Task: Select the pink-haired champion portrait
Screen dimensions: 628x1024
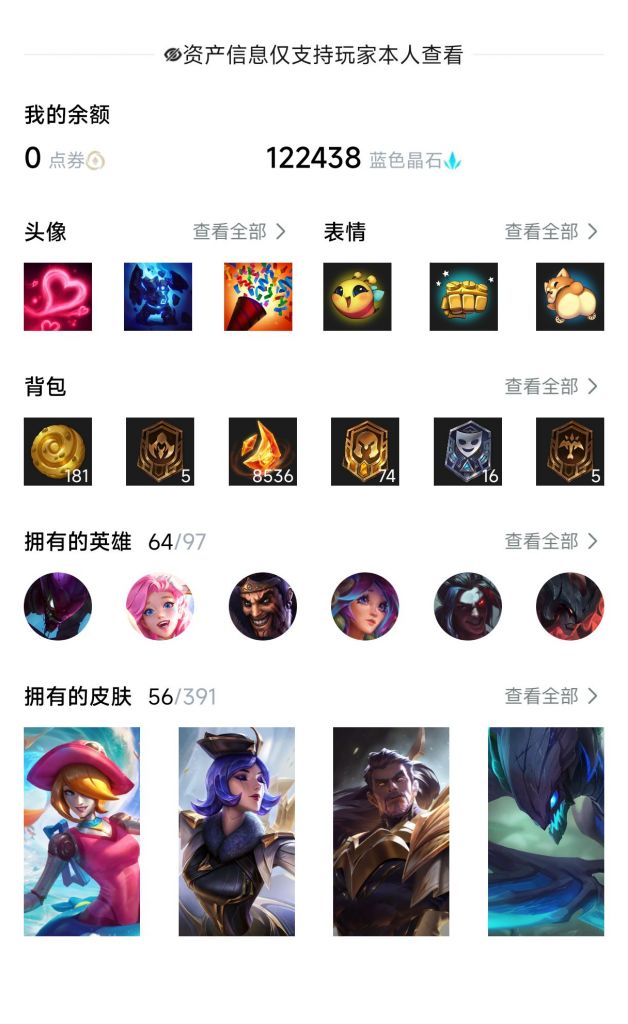Action: point(160,606)
